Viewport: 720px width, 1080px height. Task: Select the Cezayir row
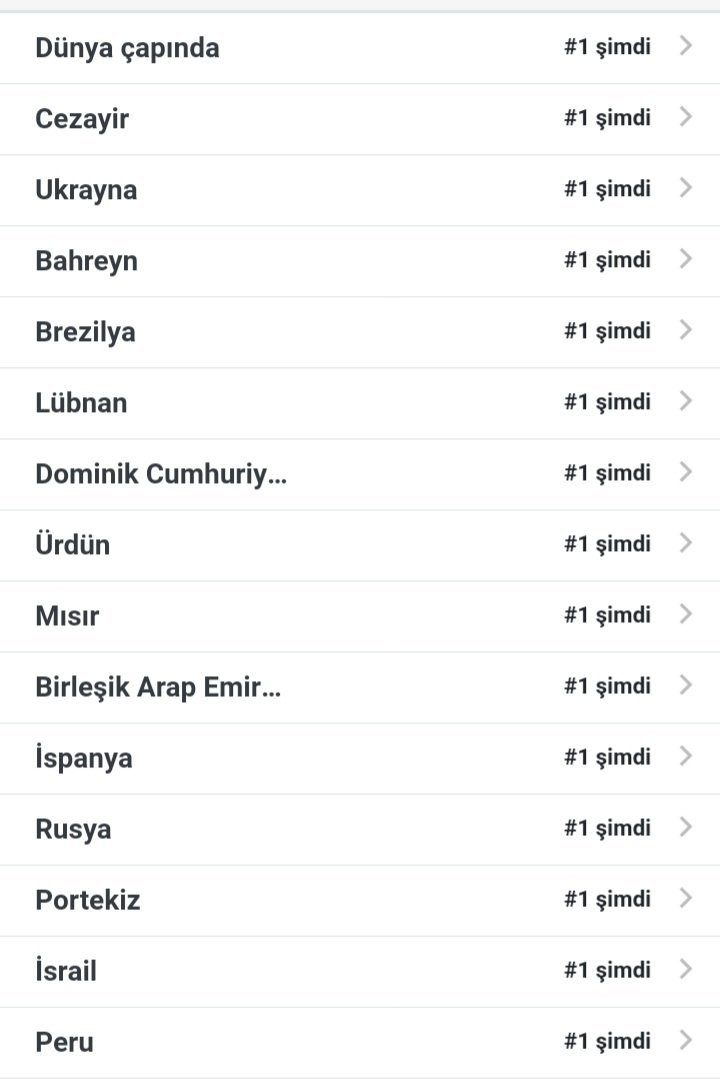click(360, 119)
